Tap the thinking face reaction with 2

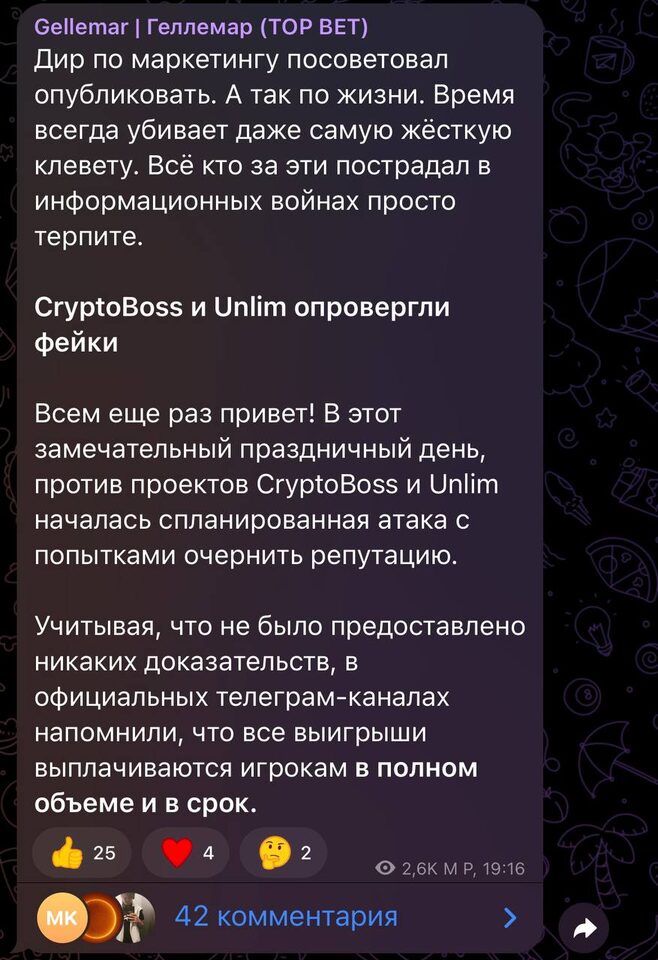click(283, 853)
